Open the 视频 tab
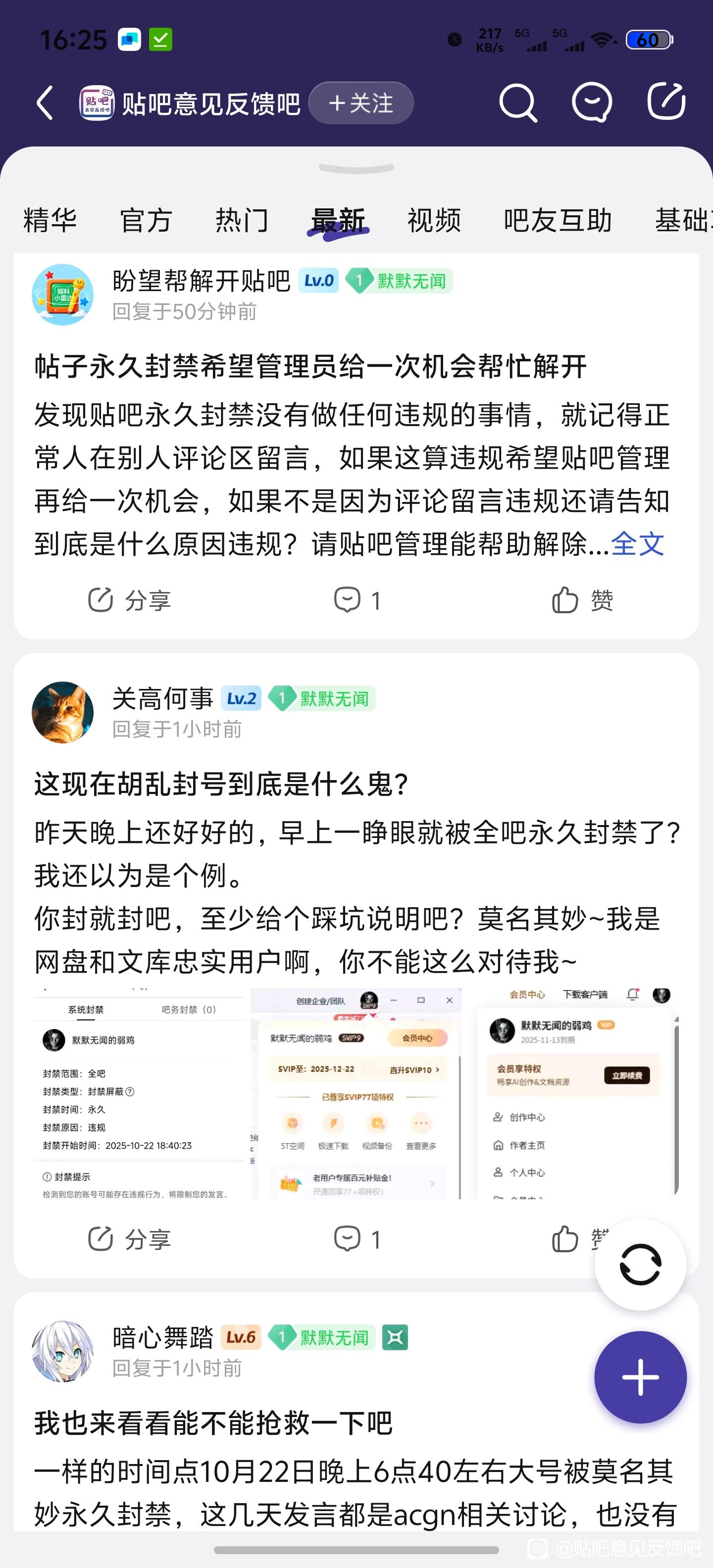Viewport: 713px width, 1568px height. click(434, 220)
